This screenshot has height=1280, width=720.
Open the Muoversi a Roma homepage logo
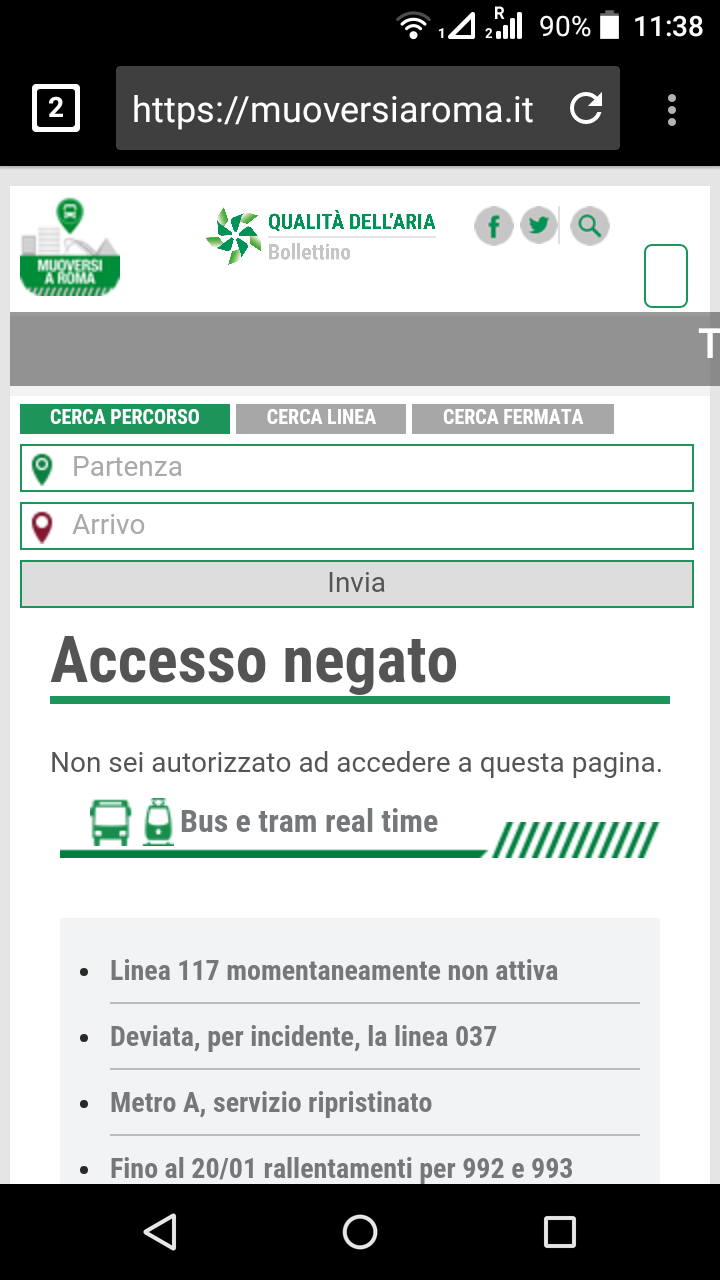coord(70,248)
